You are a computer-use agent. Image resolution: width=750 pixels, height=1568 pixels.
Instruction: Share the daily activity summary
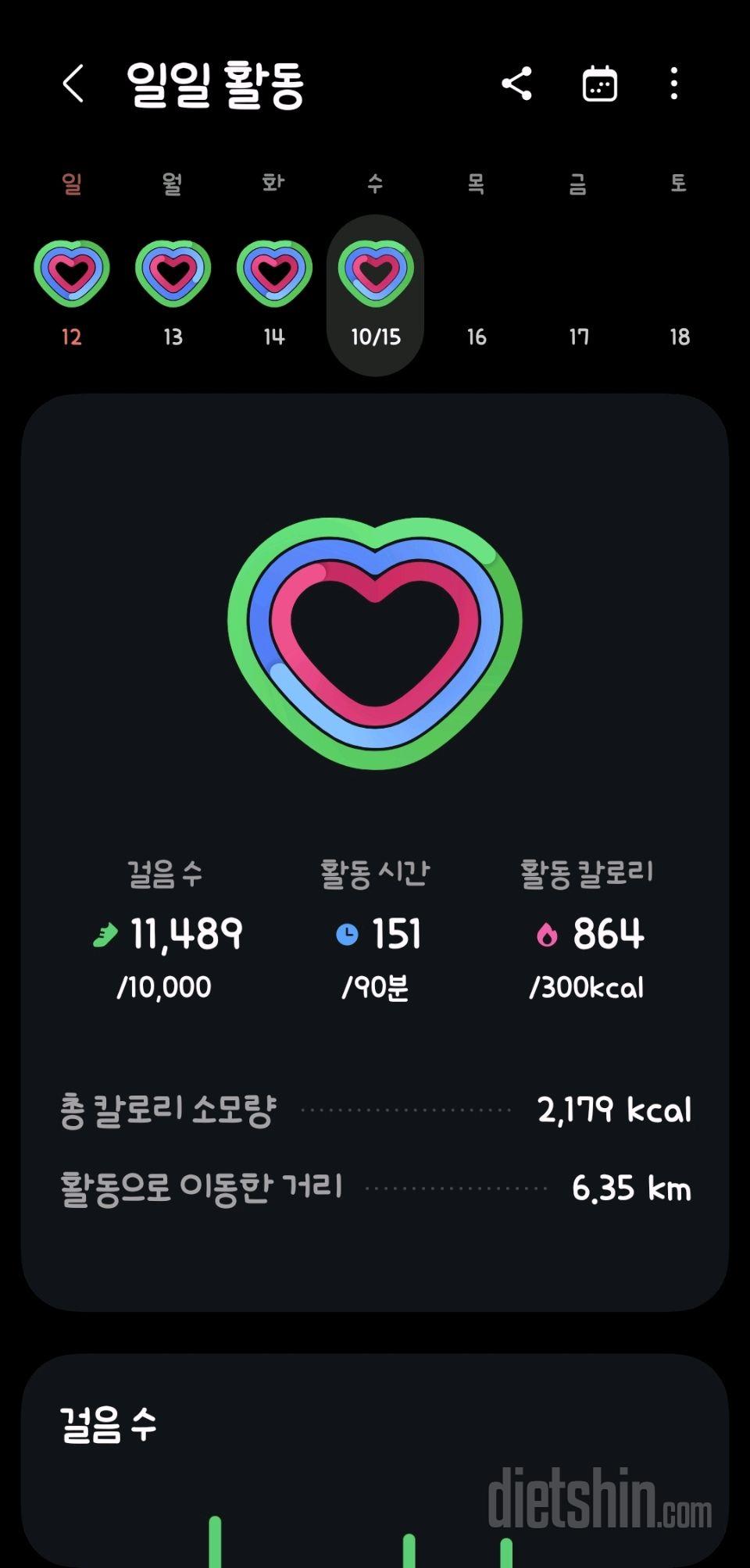point(516,84)
